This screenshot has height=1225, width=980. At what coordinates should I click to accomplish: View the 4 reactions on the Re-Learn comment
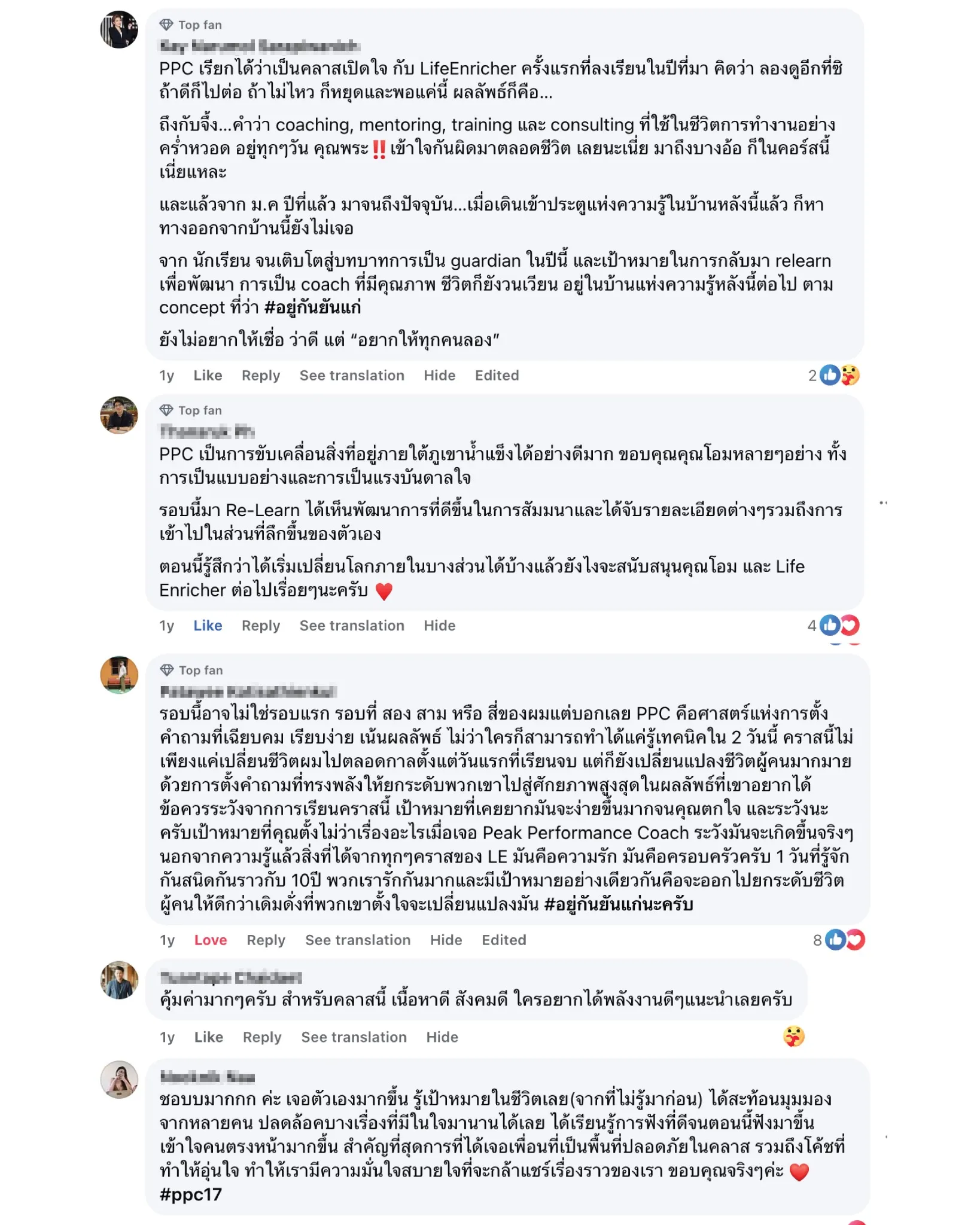tap(834, 625)
